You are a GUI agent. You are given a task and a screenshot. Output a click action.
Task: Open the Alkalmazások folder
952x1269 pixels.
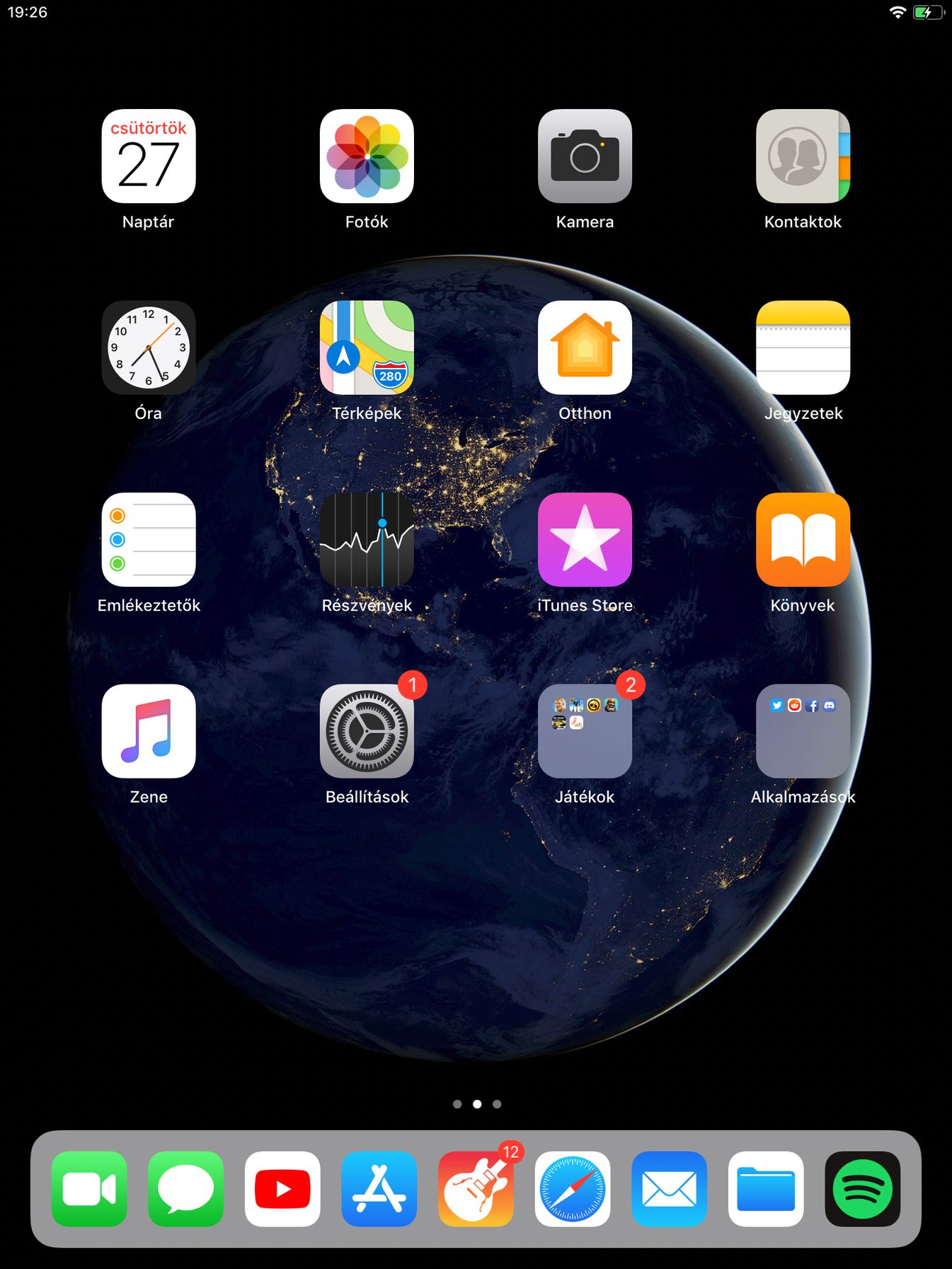[803, 731]
